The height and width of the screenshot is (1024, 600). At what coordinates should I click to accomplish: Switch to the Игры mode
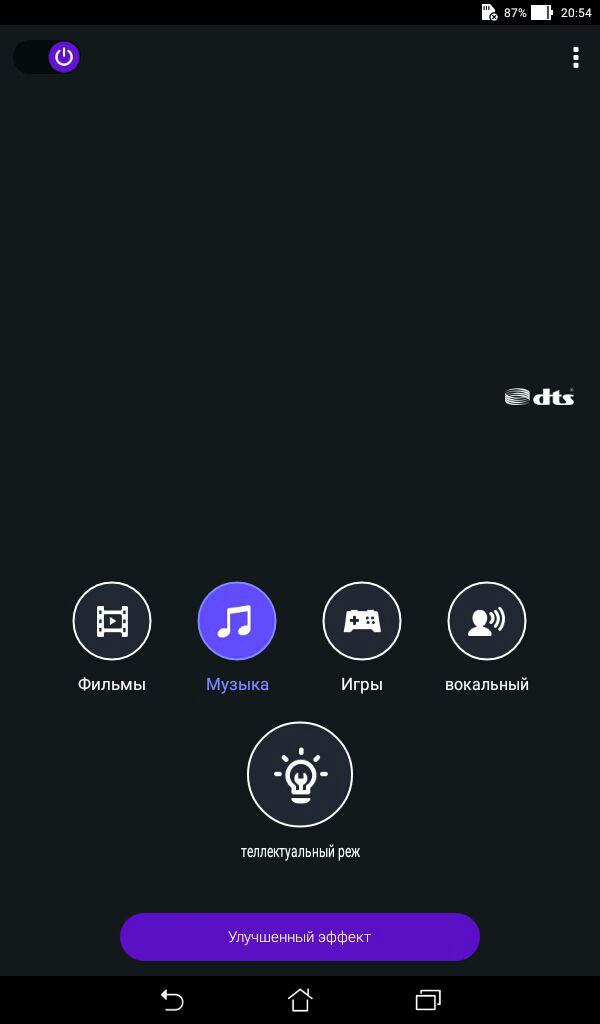[x=362, y=621]
